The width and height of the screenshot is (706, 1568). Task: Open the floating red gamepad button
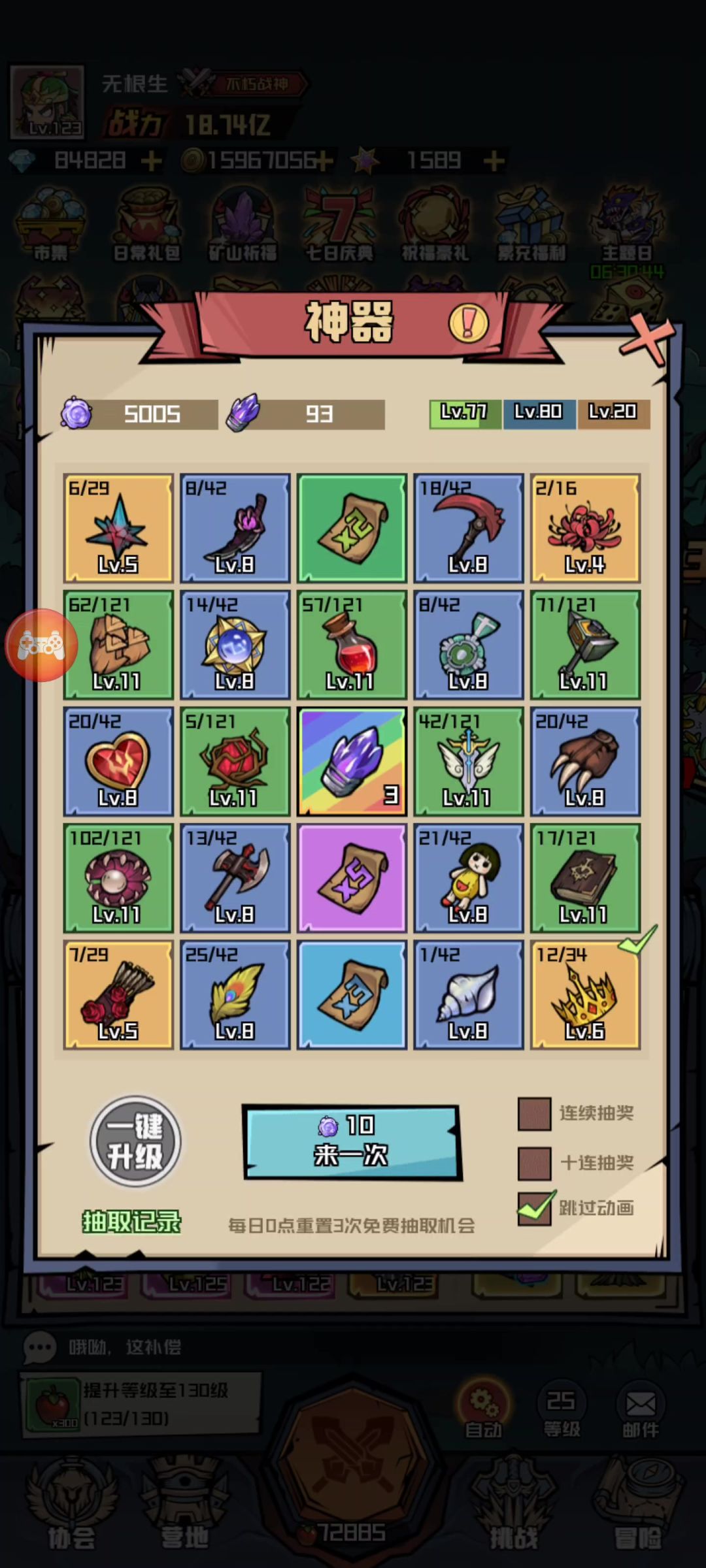[41, 645]
